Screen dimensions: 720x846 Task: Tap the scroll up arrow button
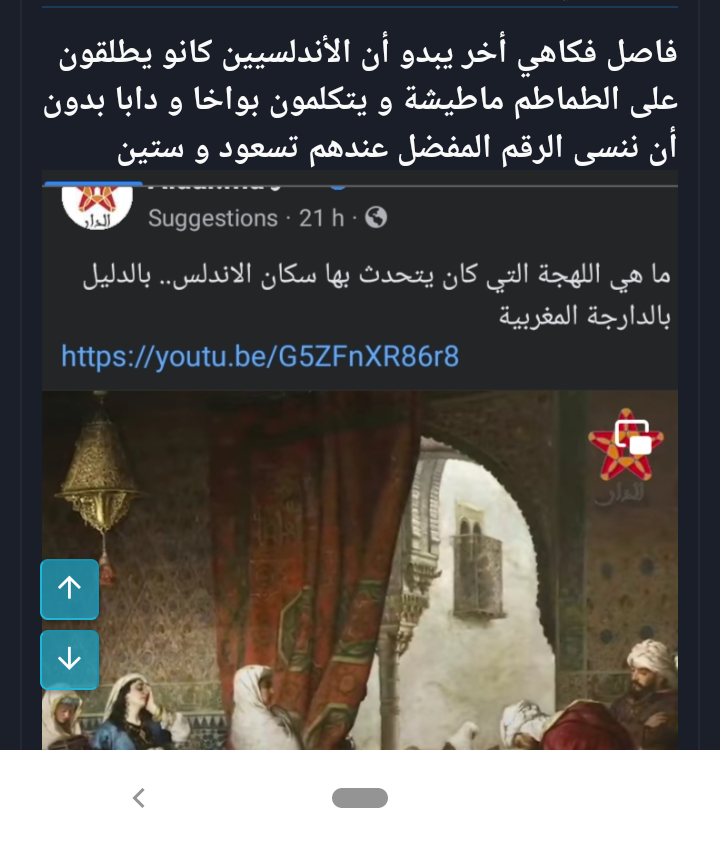[x=70, y=589]
